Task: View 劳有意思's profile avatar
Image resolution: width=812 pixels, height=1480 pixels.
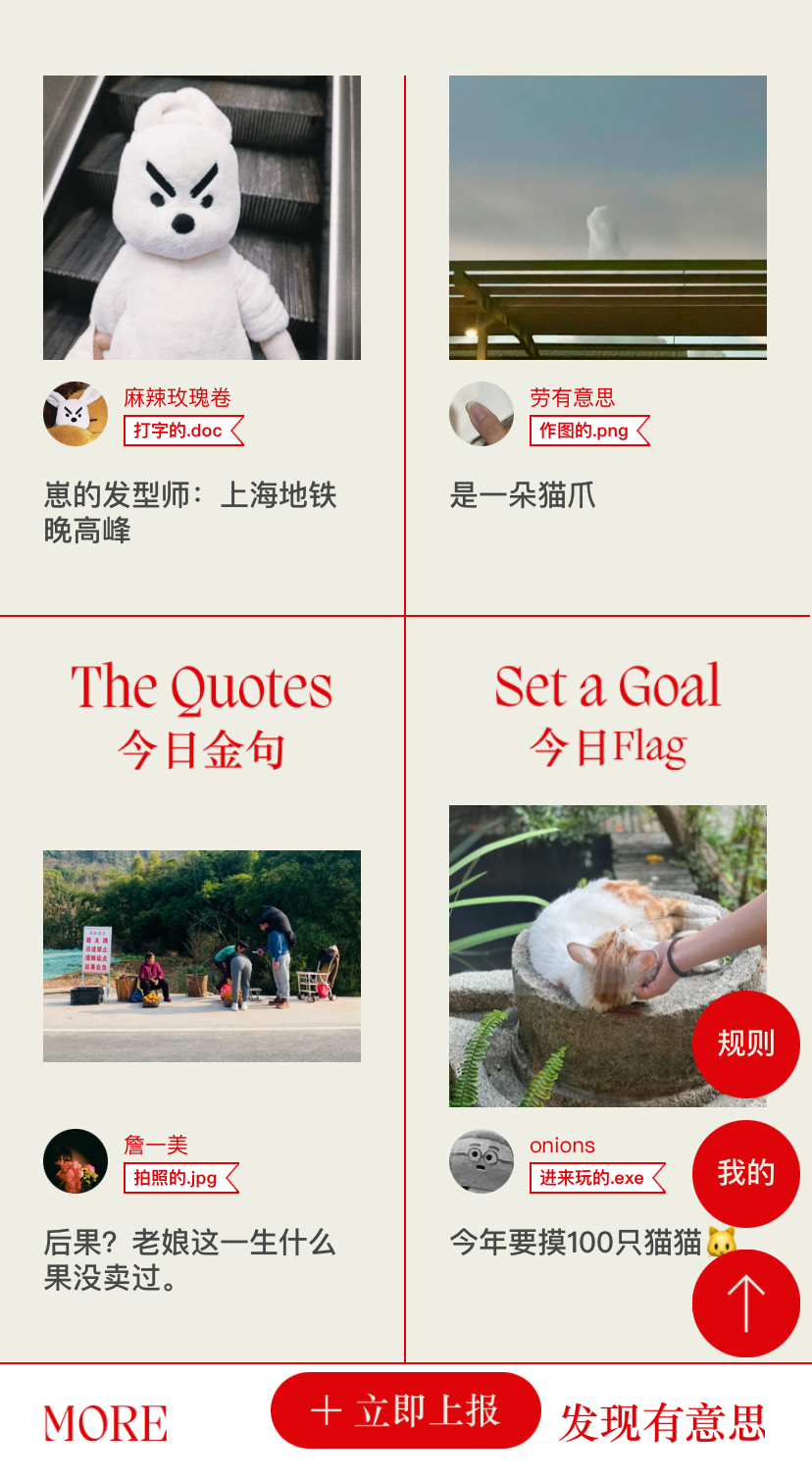Action: (482, 414)
